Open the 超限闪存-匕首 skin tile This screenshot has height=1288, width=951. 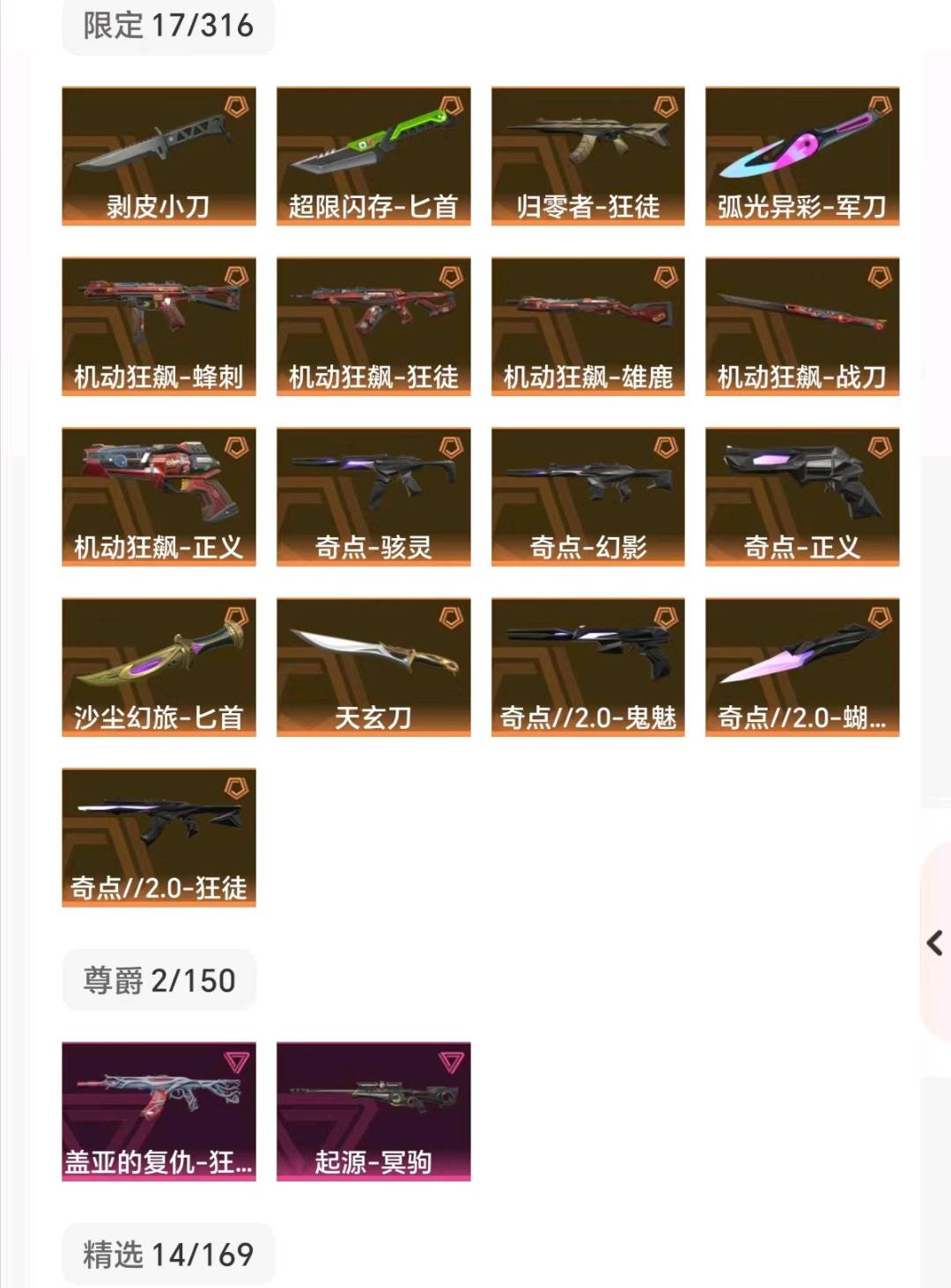pos(373,156)
